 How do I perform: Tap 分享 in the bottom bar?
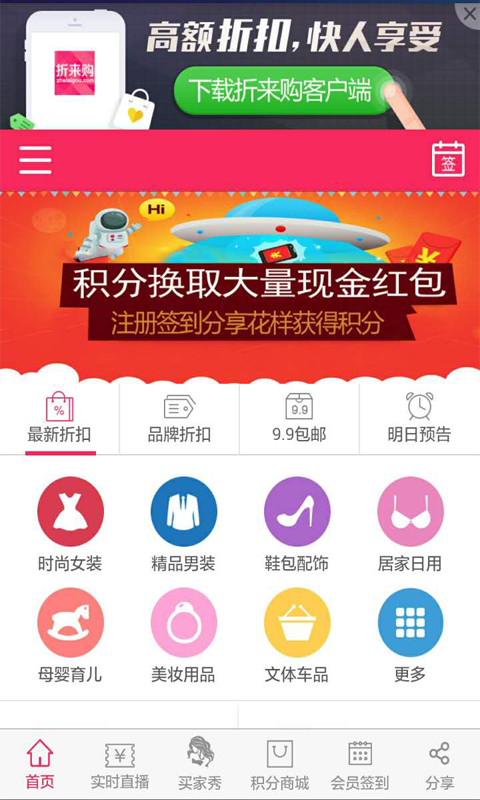coord(440,765)
